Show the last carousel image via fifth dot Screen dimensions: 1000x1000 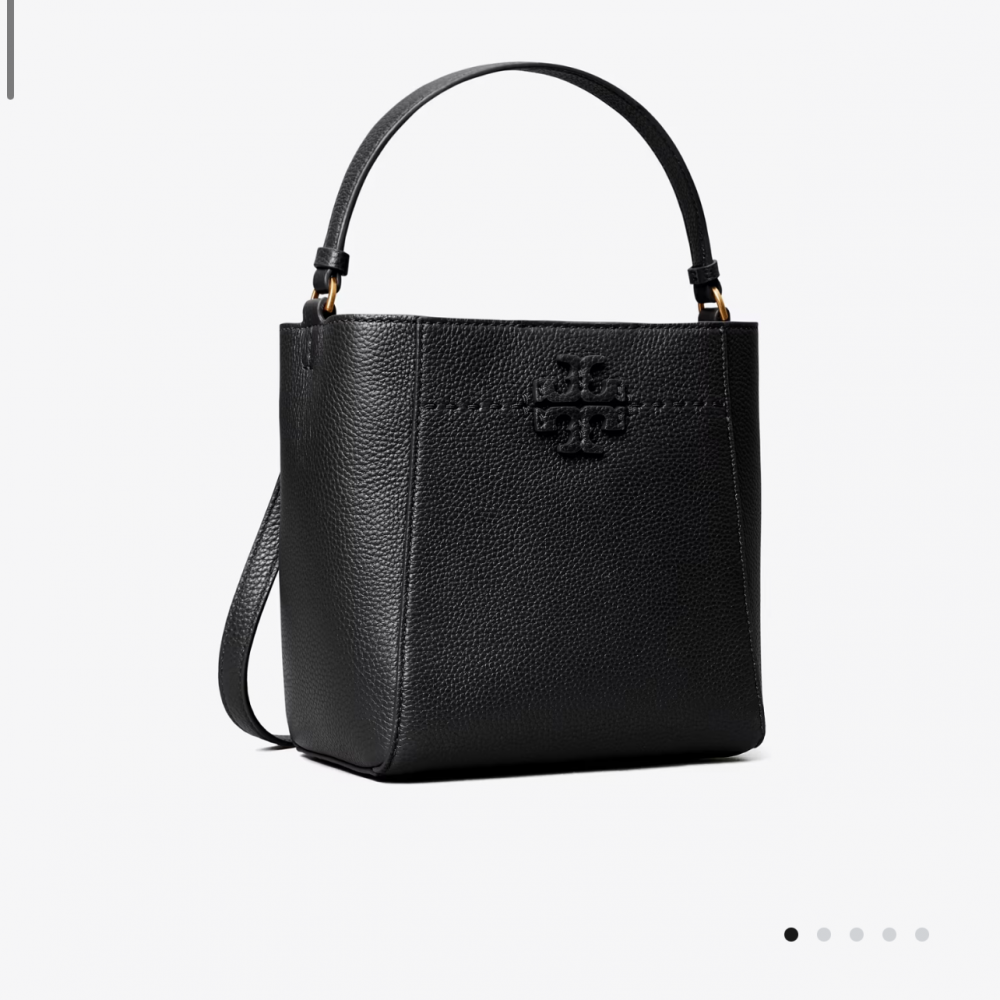(922, 934)
